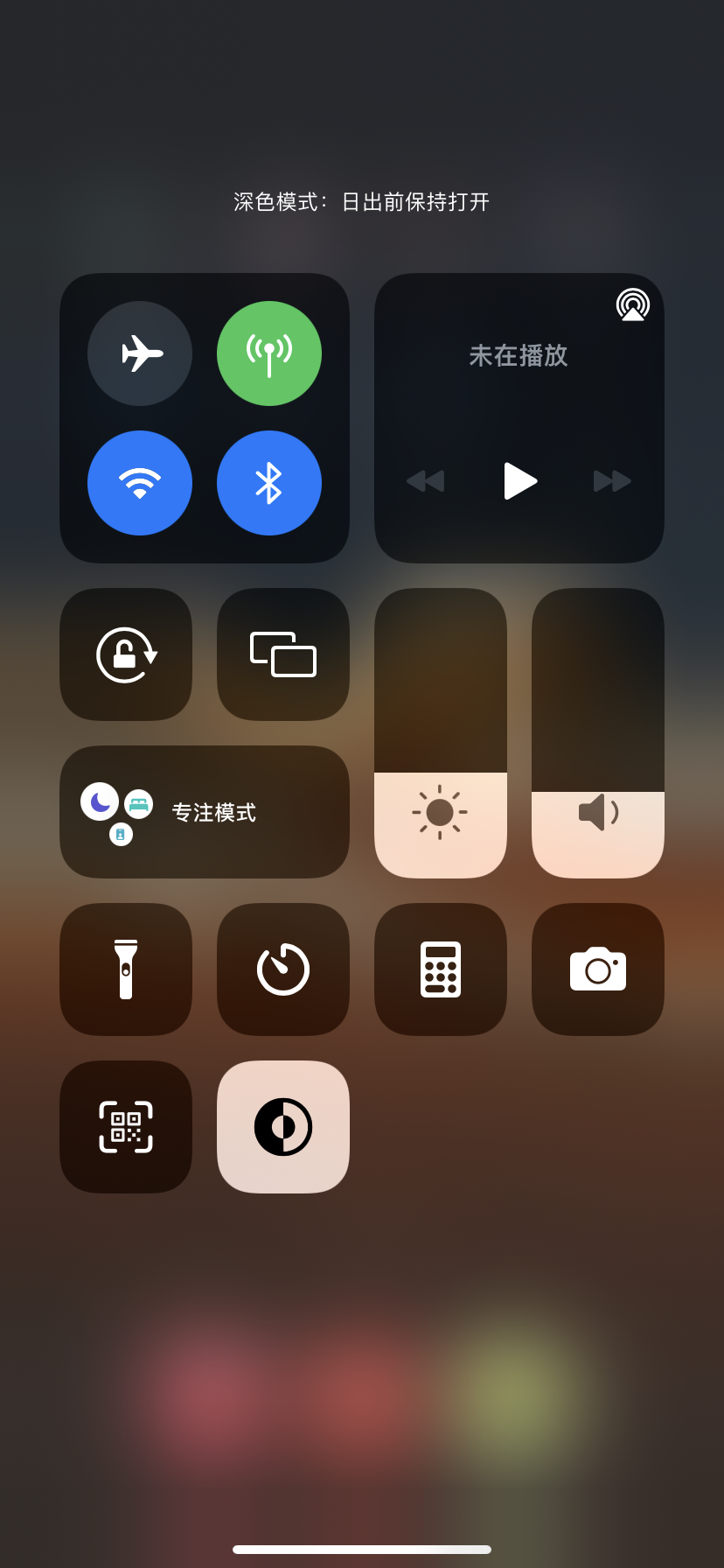This screenshot has width=724, height=1568.
Task: Enable airplane mode
Action: coord(140,353)
